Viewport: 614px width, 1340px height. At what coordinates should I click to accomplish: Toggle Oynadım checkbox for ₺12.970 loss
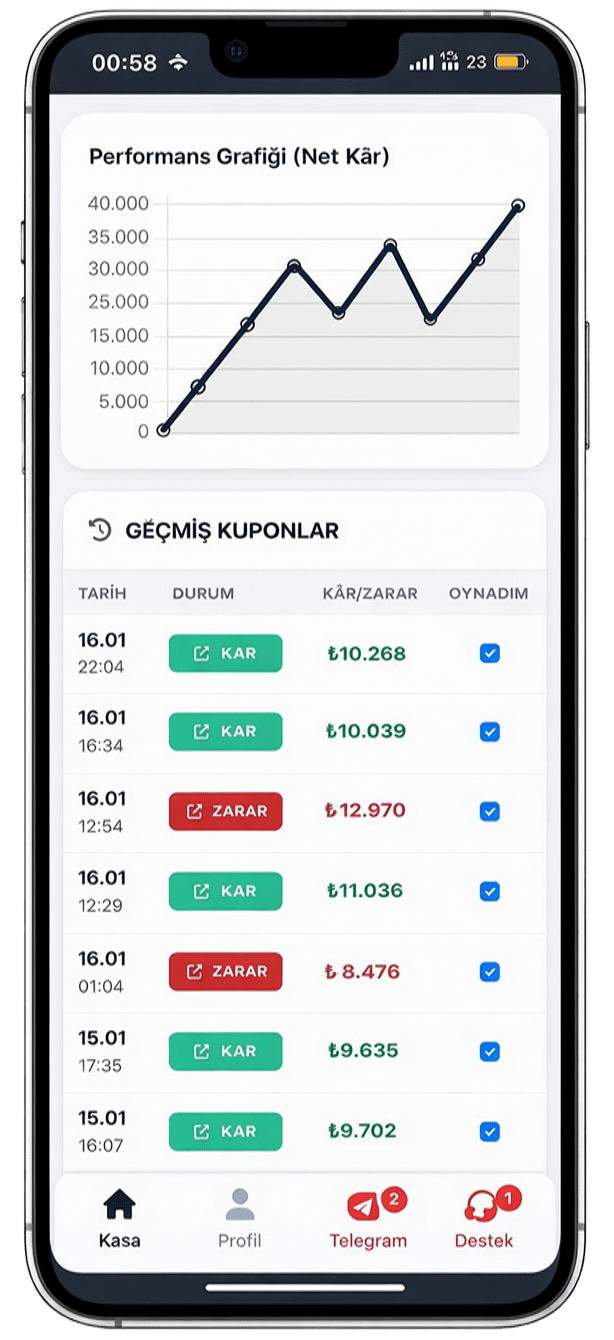click(490, 811)
